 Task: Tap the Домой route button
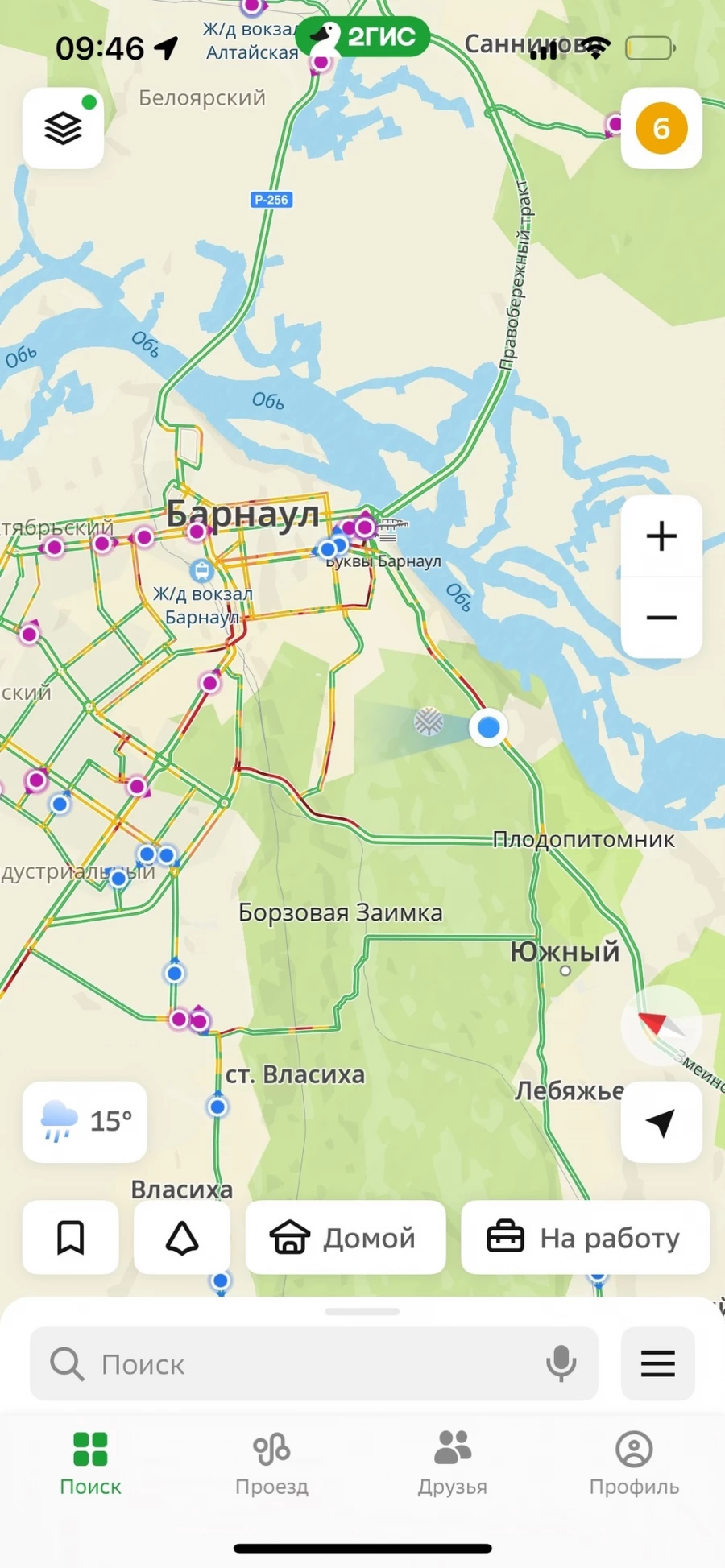point(346,1238)
